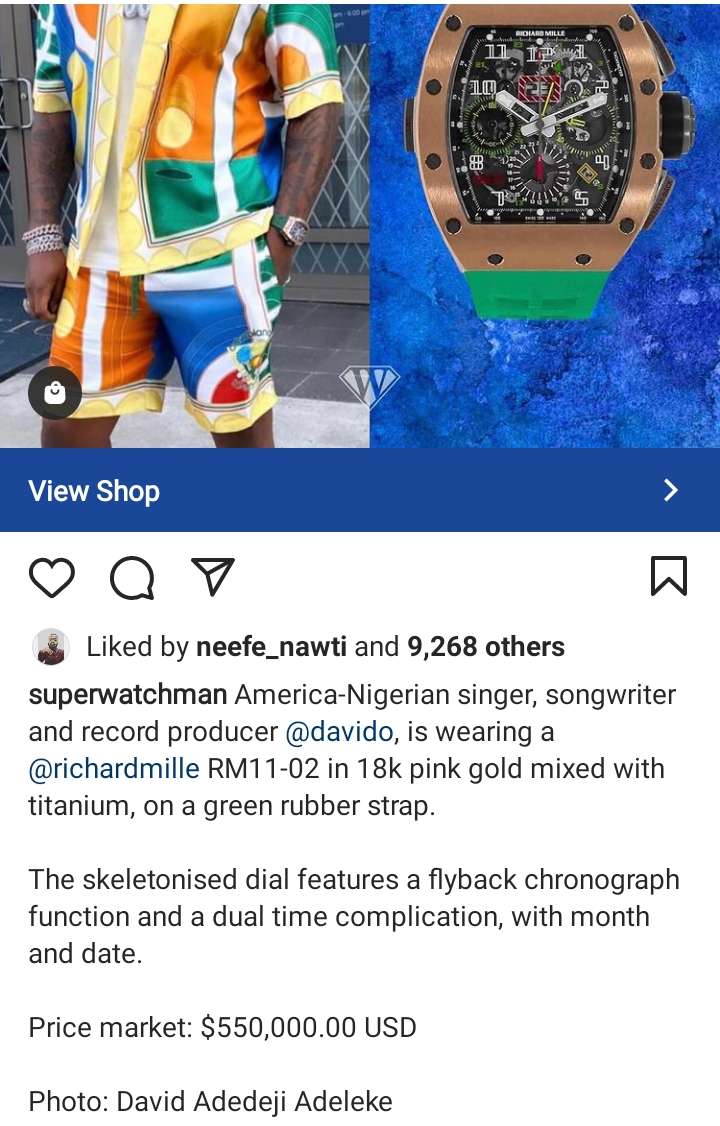Like the superwatchman post
Viewport: 720px width, 1126px height.
click(x=52, y=578)
